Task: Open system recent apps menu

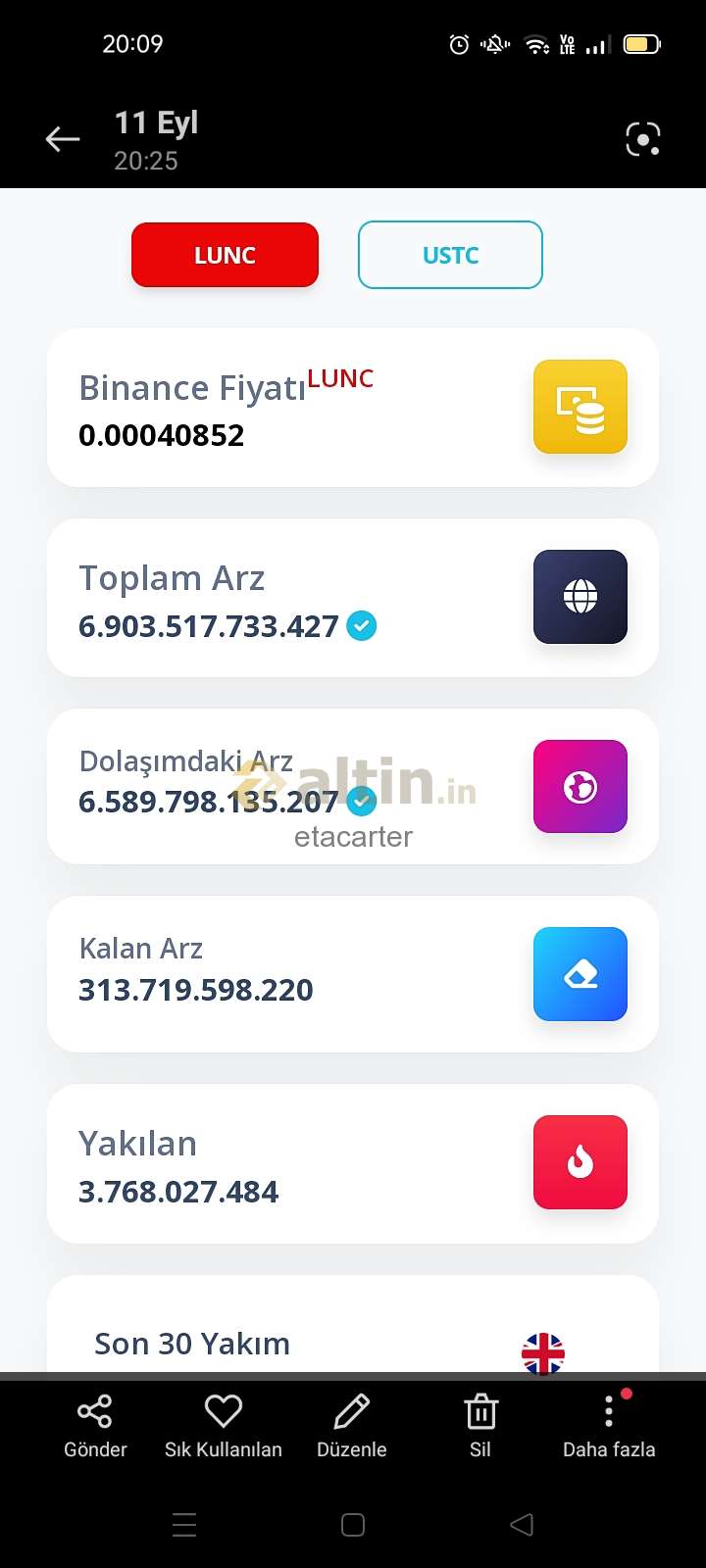Action: coord(184,1525)
